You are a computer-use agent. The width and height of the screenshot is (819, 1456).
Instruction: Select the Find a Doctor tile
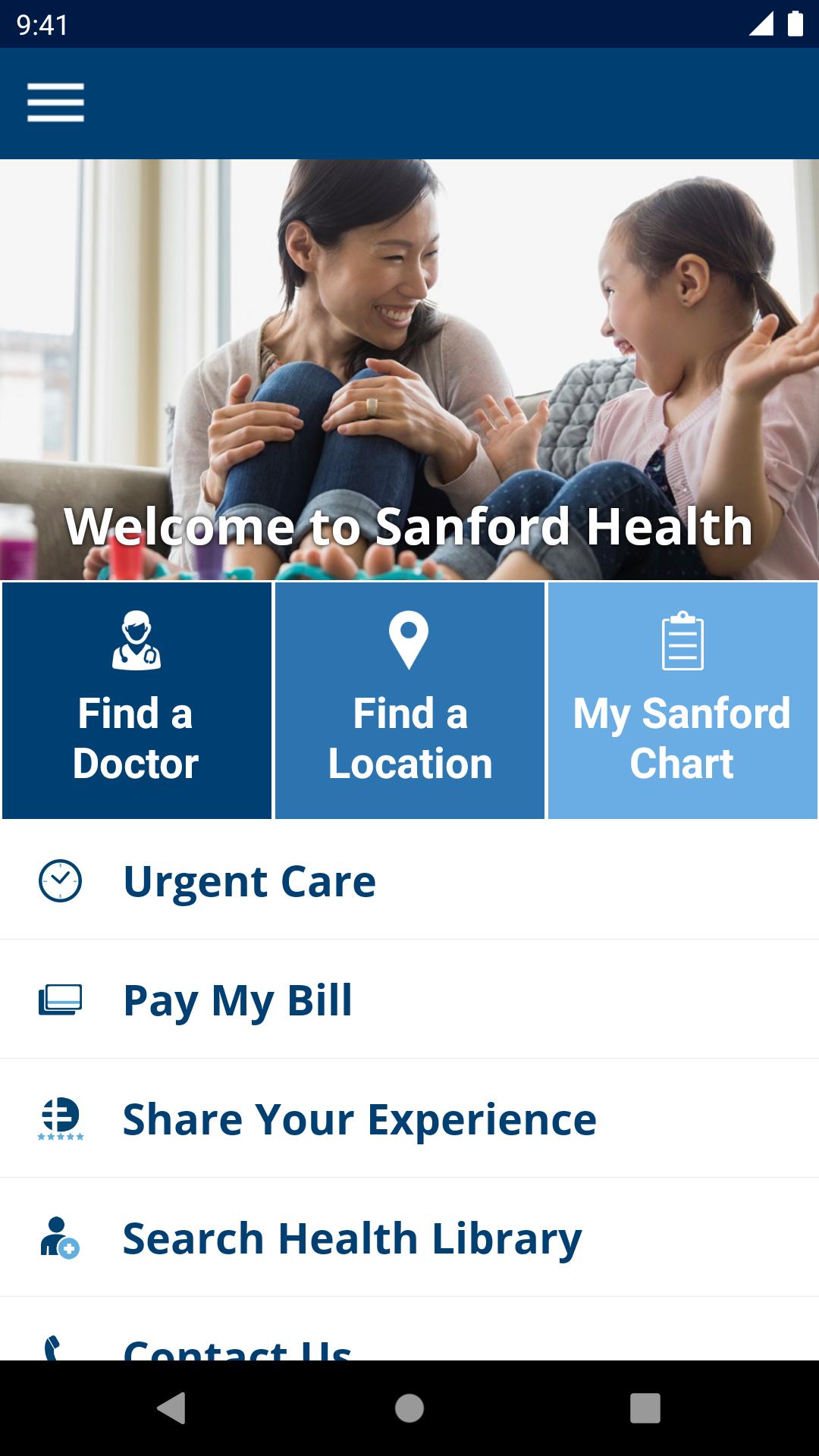(136, 700)
